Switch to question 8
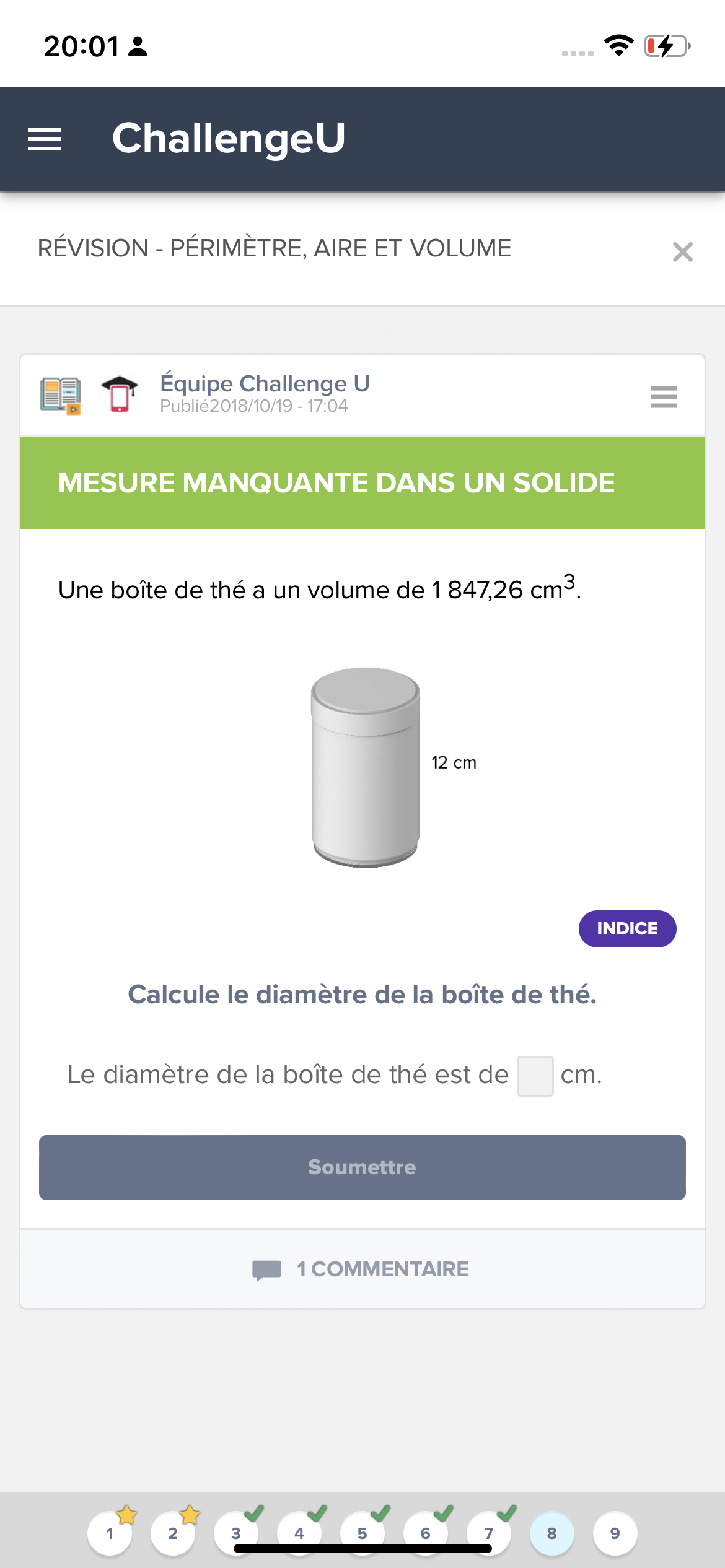725x1568 pixels. pyautogui.click(x=551, y=1533)
